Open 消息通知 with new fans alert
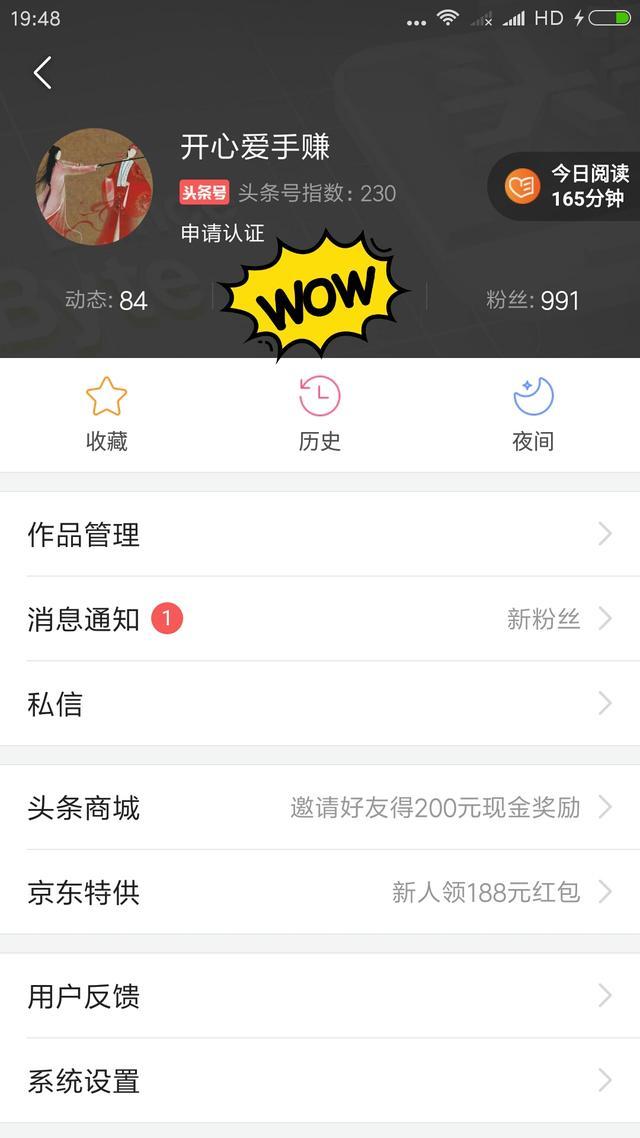The width and height of the screenshot is (640, 1138). click(x=320, y=619)
